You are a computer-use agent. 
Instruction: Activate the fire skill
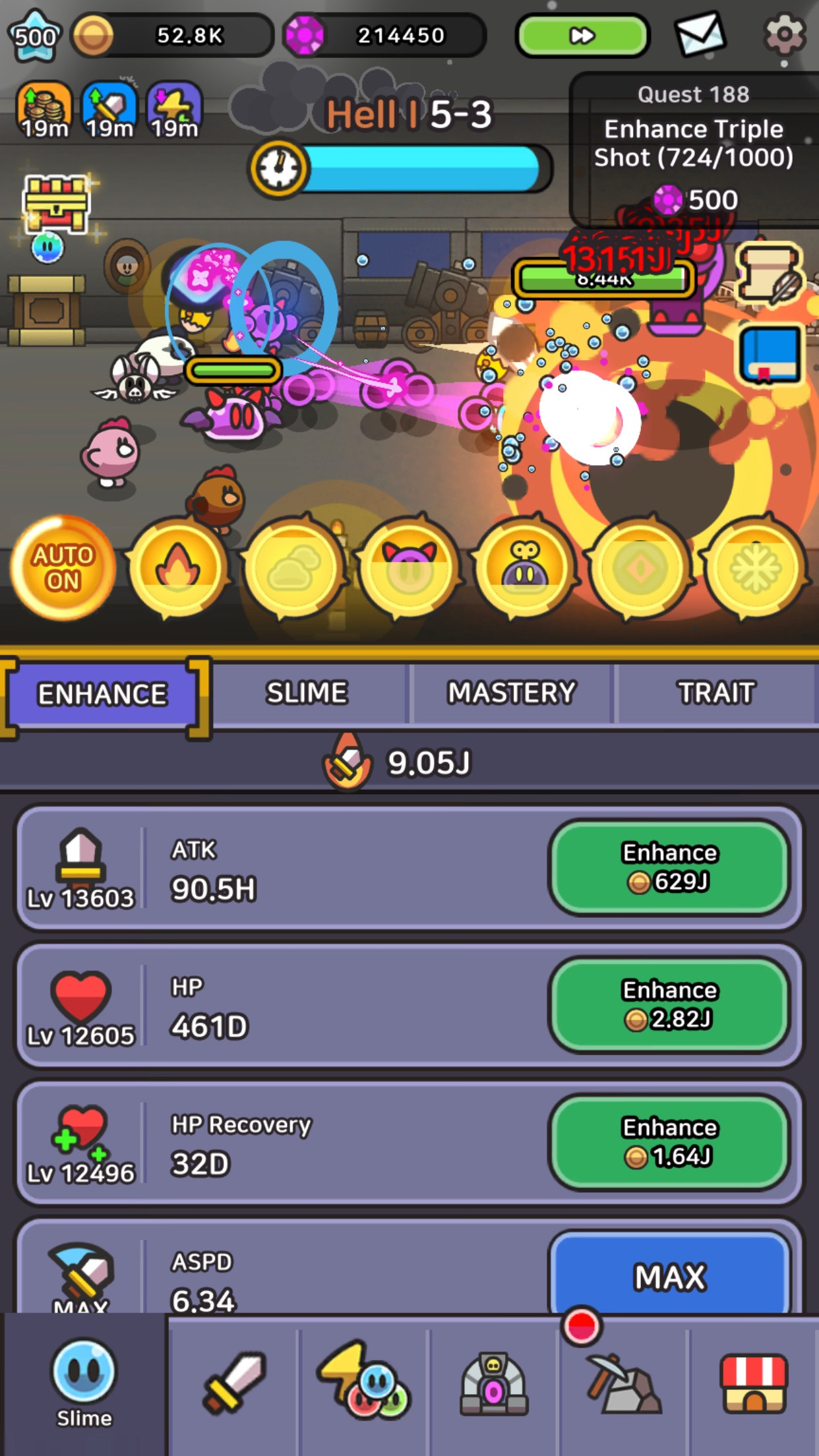click(178, 568)
